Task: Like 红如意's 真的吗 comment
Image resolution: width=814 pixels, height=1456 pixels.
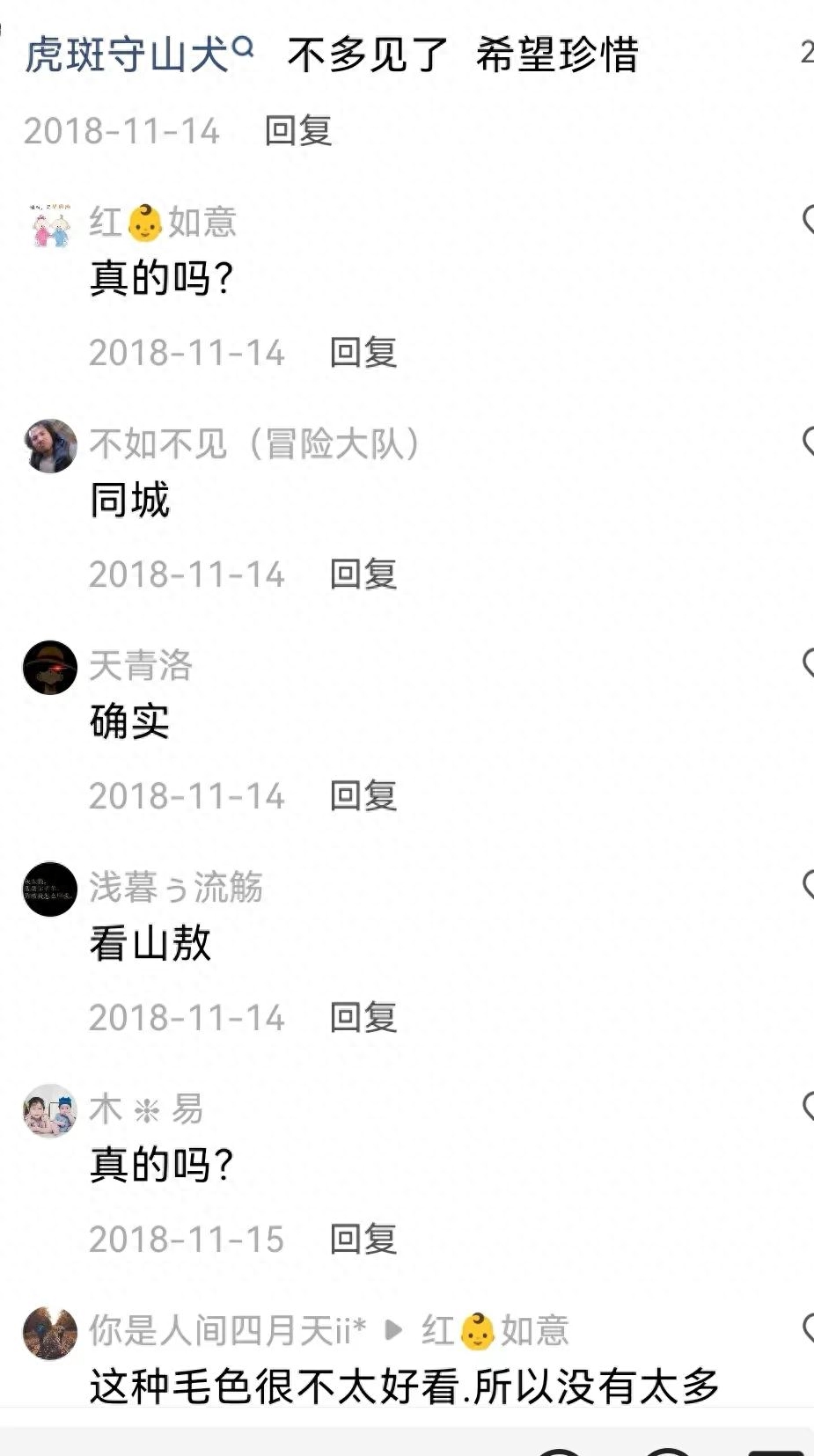Action: pyautogui.click(x=807, y=220)
